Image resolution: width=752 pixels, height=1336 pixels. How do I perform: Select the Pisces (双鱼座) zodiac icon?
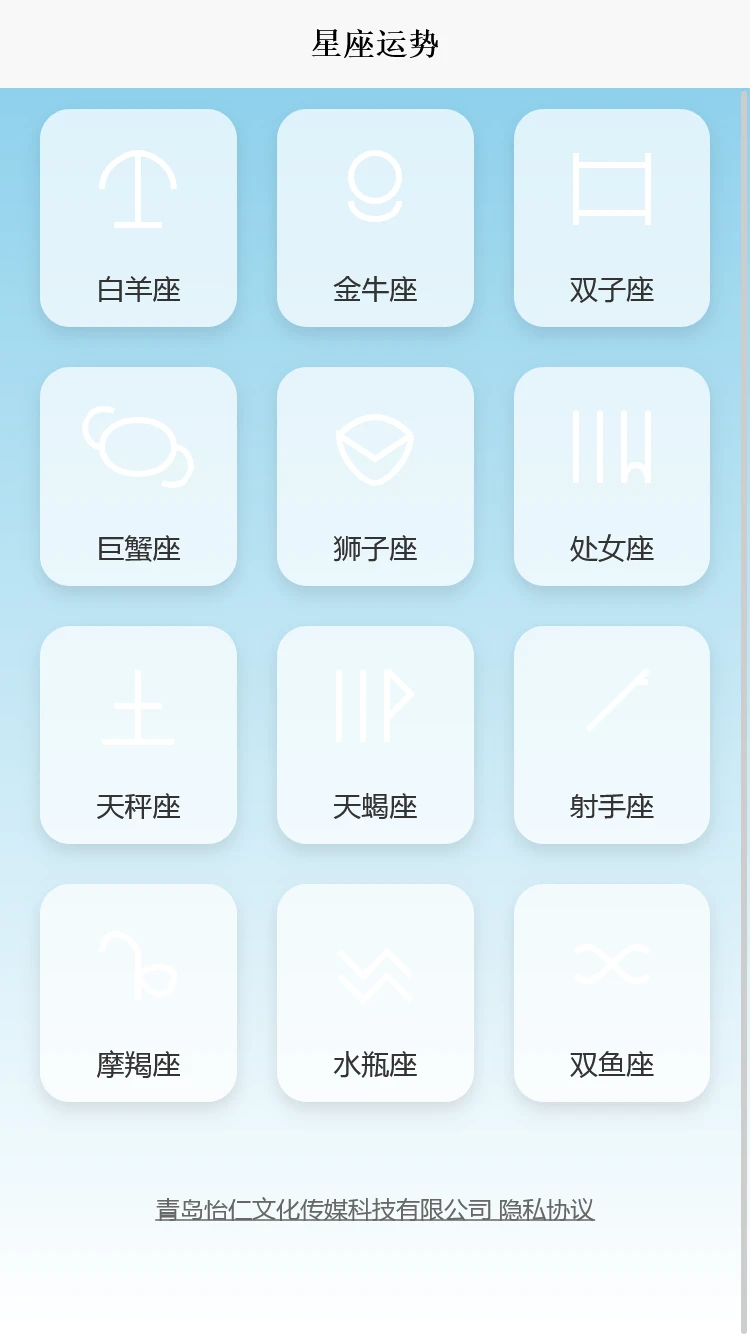click(x=611, y=964)
